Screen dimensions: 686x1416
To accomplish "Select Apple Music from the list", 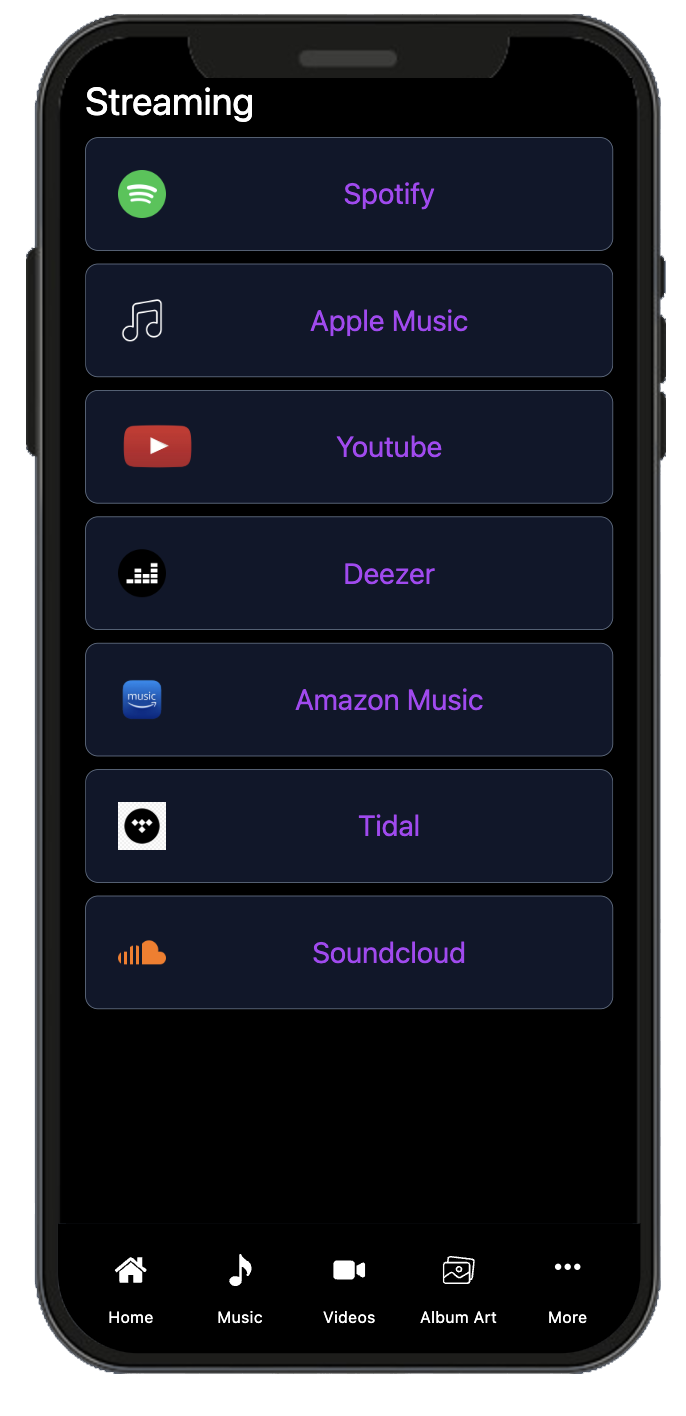I will (x=348, y=321).
